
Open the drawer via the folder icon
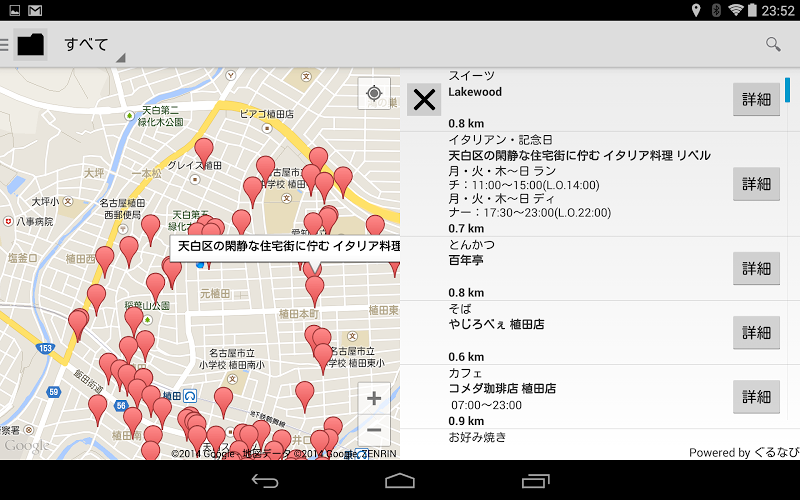31,44
